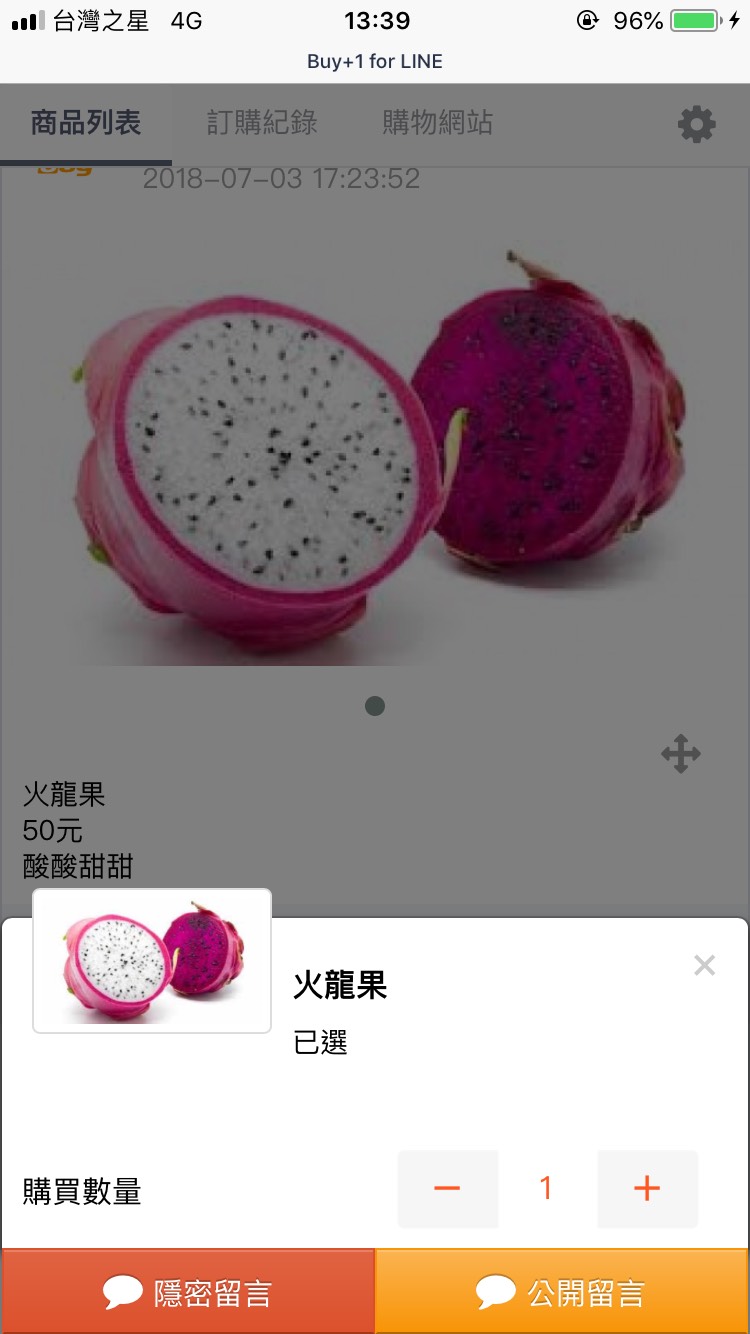This screenshot has width=750, height=1334.
Task: Tap the four-arrow move icon
Action: coord(681,754)
